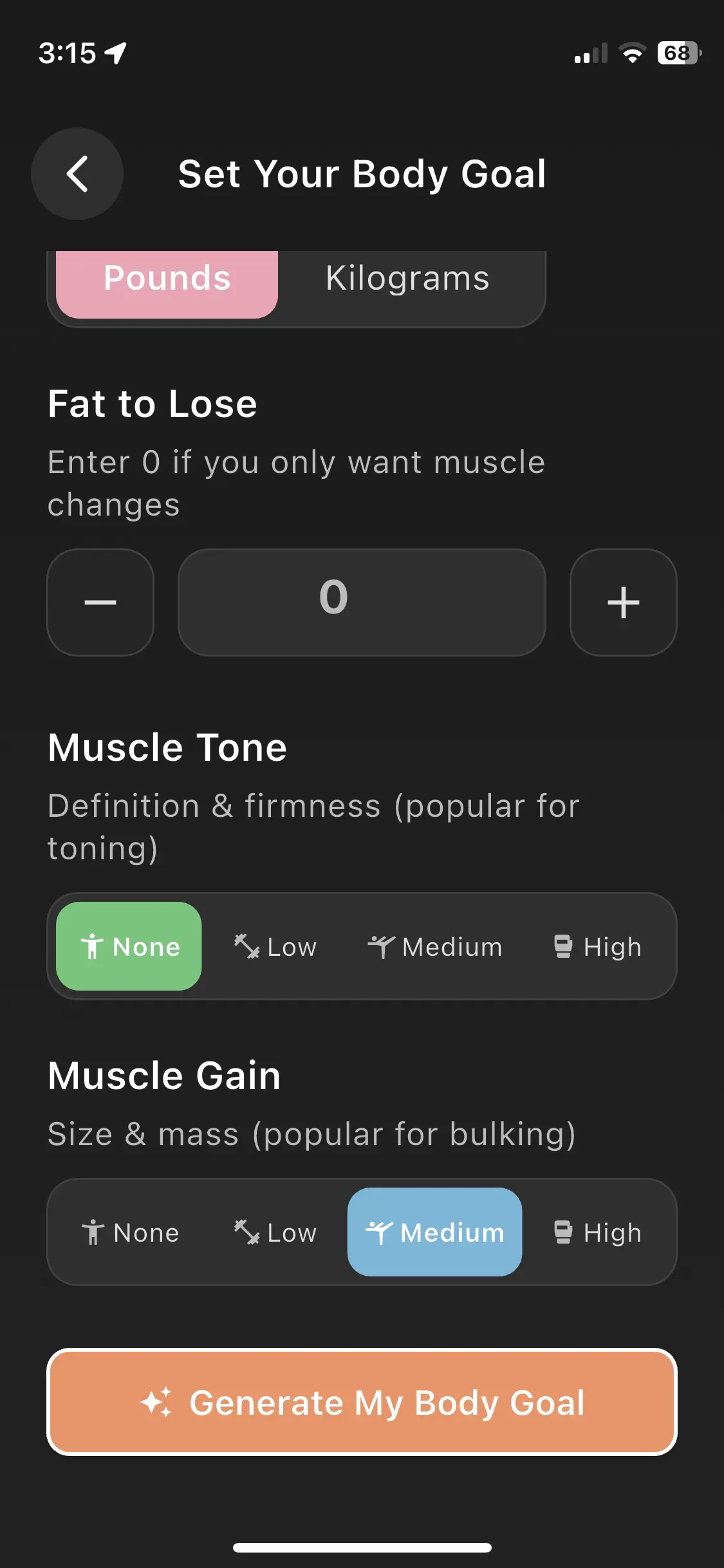Choose Medium for Muscle Tone
The image size is (724, 1568).
435,946
